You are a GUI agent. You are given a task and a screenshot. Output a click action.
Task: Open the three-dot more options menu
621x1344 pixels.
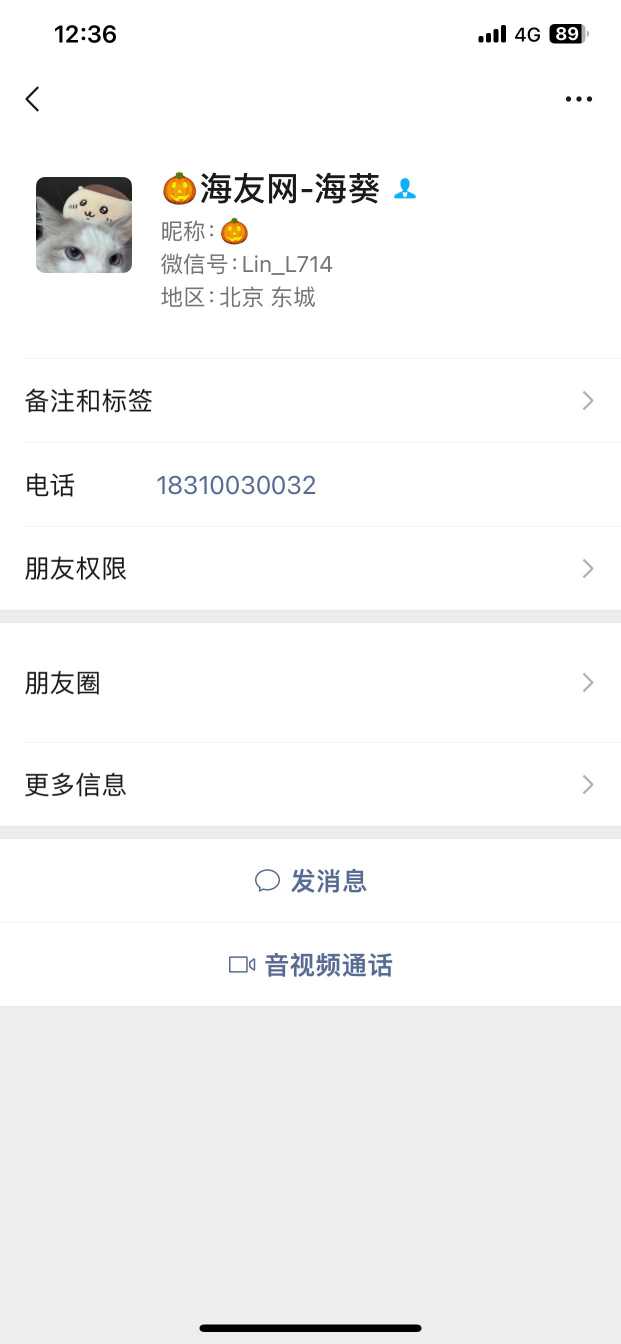578,99
